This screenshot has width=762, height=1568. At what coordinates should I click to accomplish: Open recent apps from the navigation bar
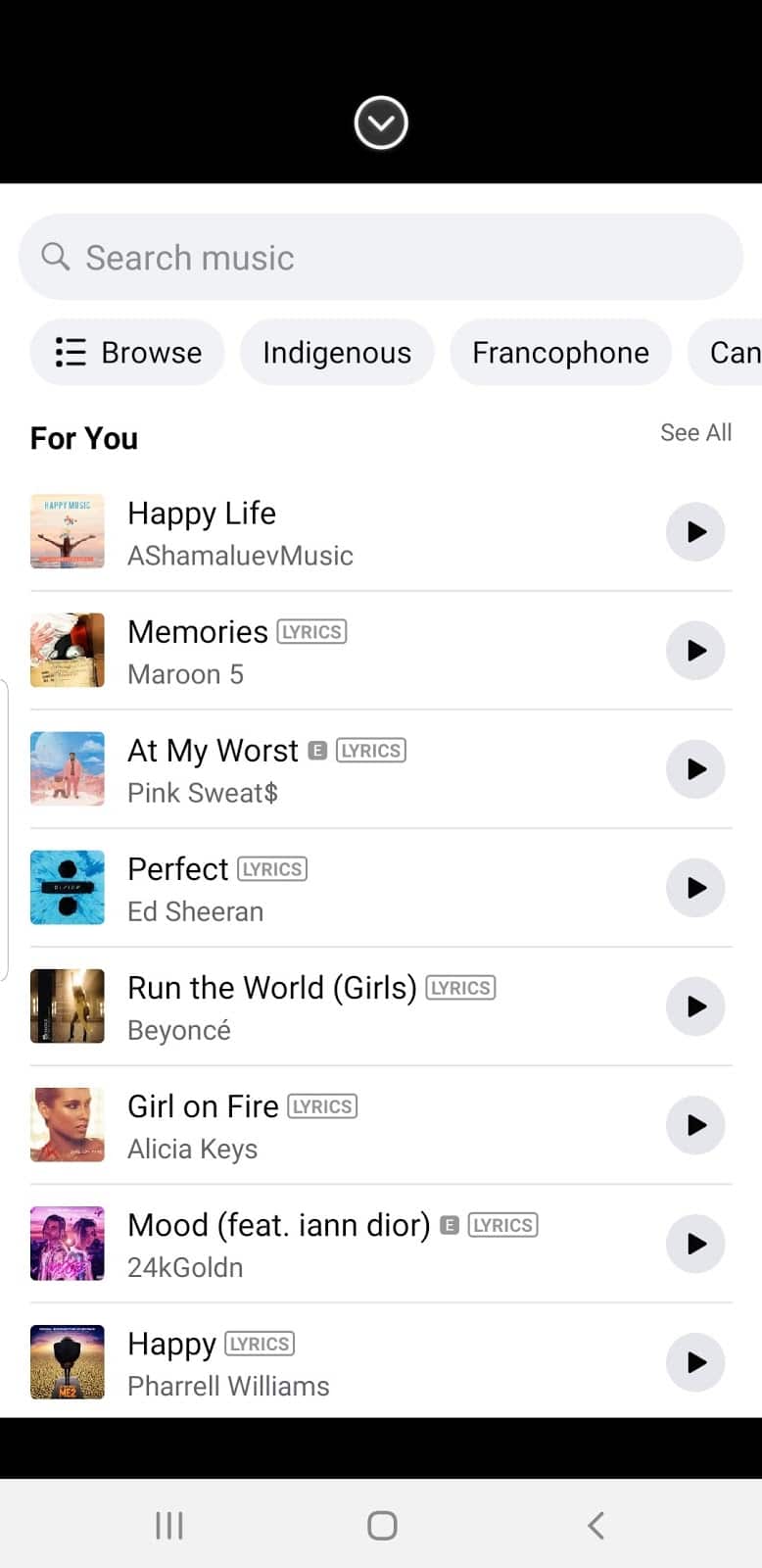[x=169, y=1525]
